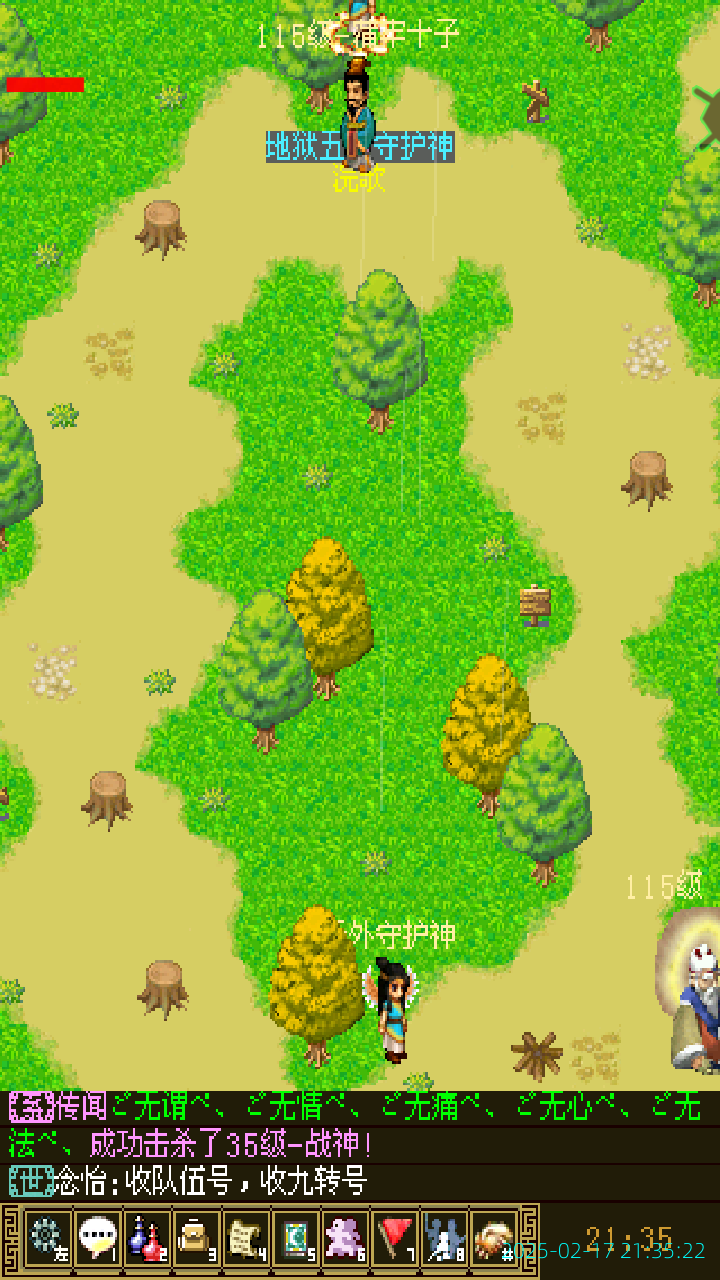Tap the two figures icon in the toolbar
Viewport: 720px width, 1280px height.
tap(445, 1238)
